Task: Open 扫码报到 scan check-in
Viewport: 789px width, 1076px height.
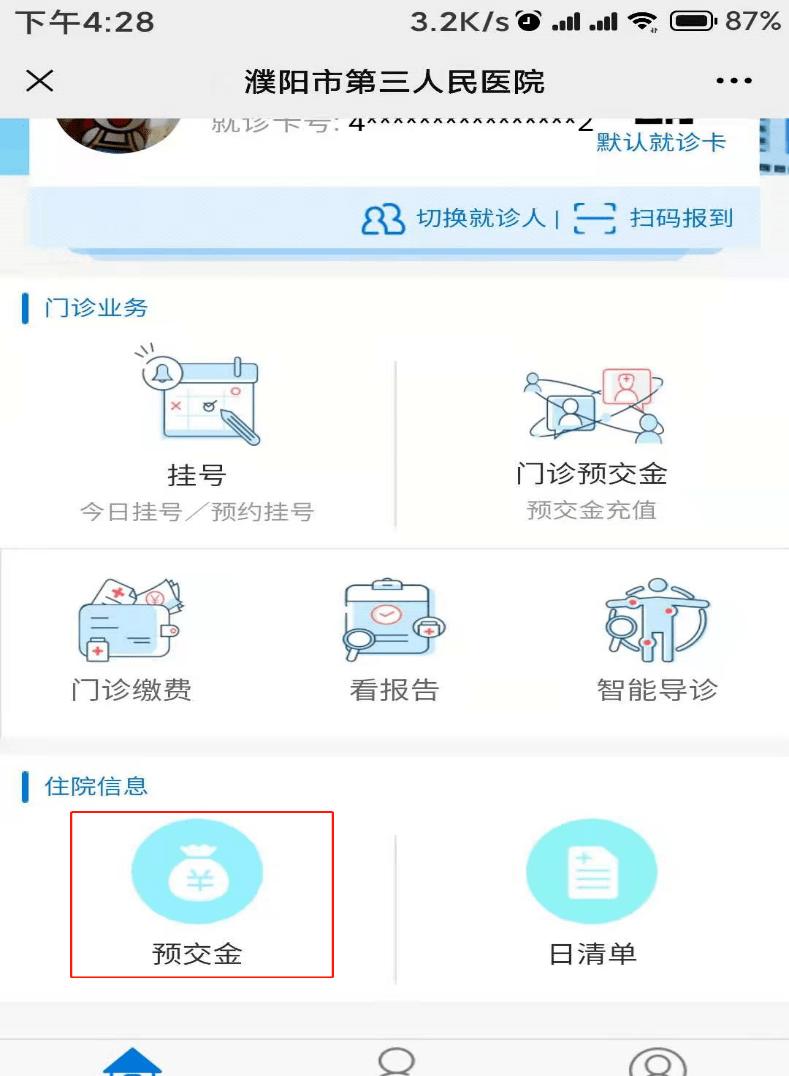Action: coord(654,218)
